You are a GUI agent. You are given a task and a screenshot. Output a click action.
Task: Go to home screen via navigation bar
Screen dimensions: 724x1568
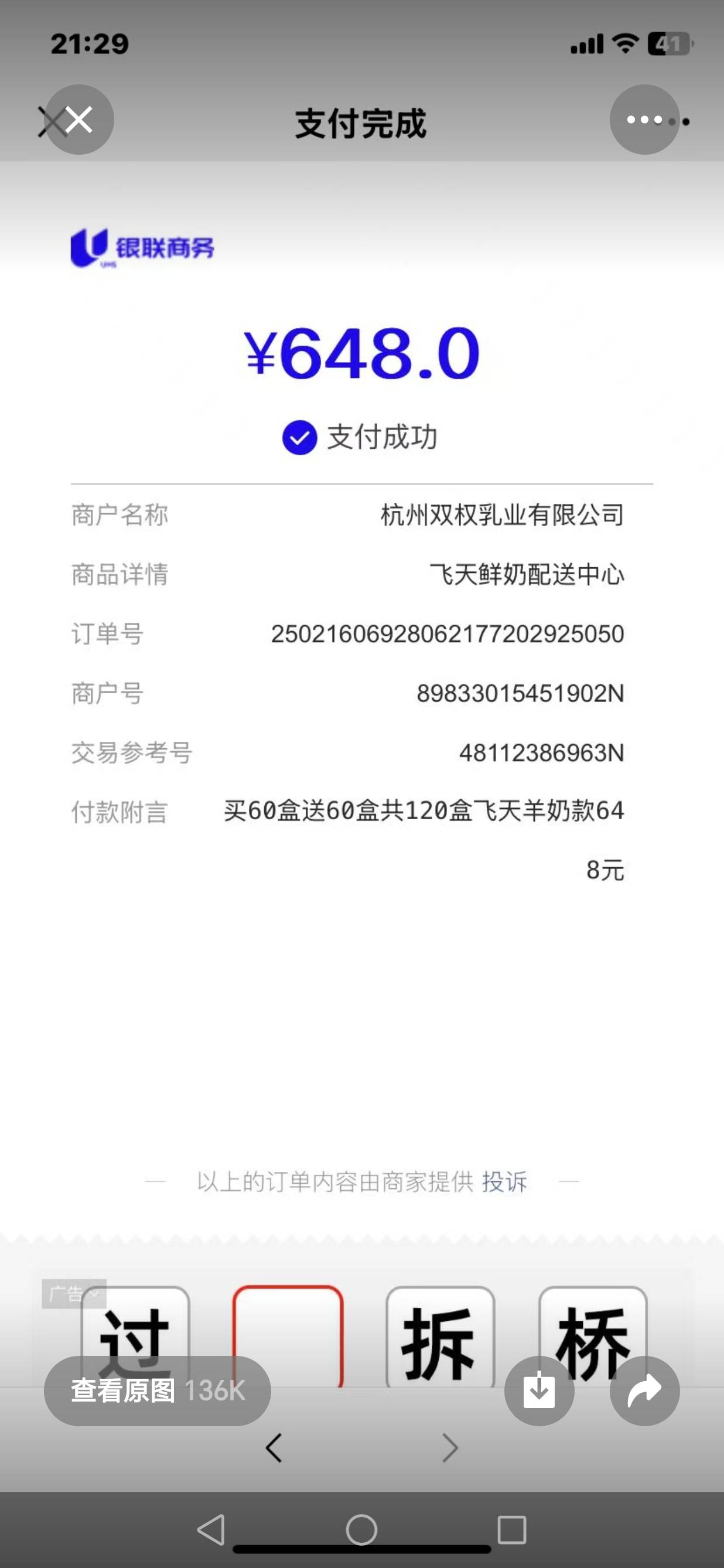coord(361,1530)
